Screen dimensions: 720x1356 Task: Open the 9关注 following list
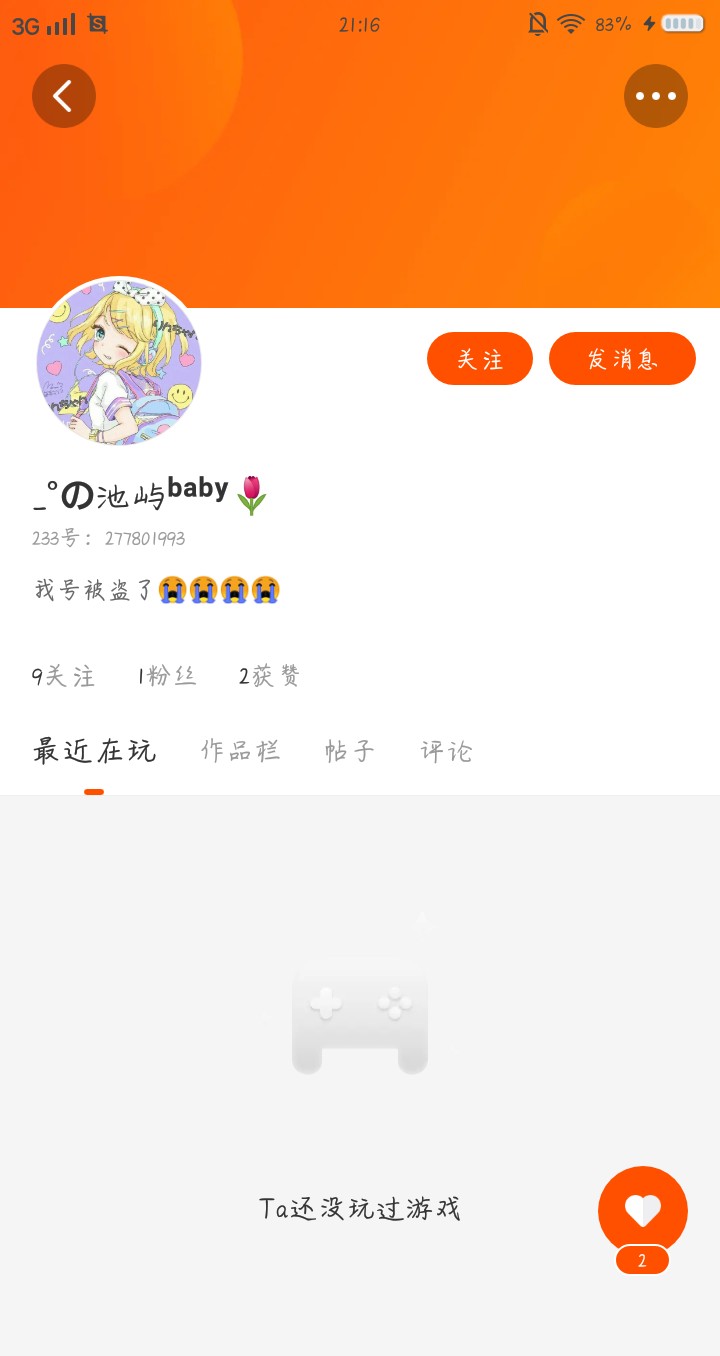[x=63, y=677]
